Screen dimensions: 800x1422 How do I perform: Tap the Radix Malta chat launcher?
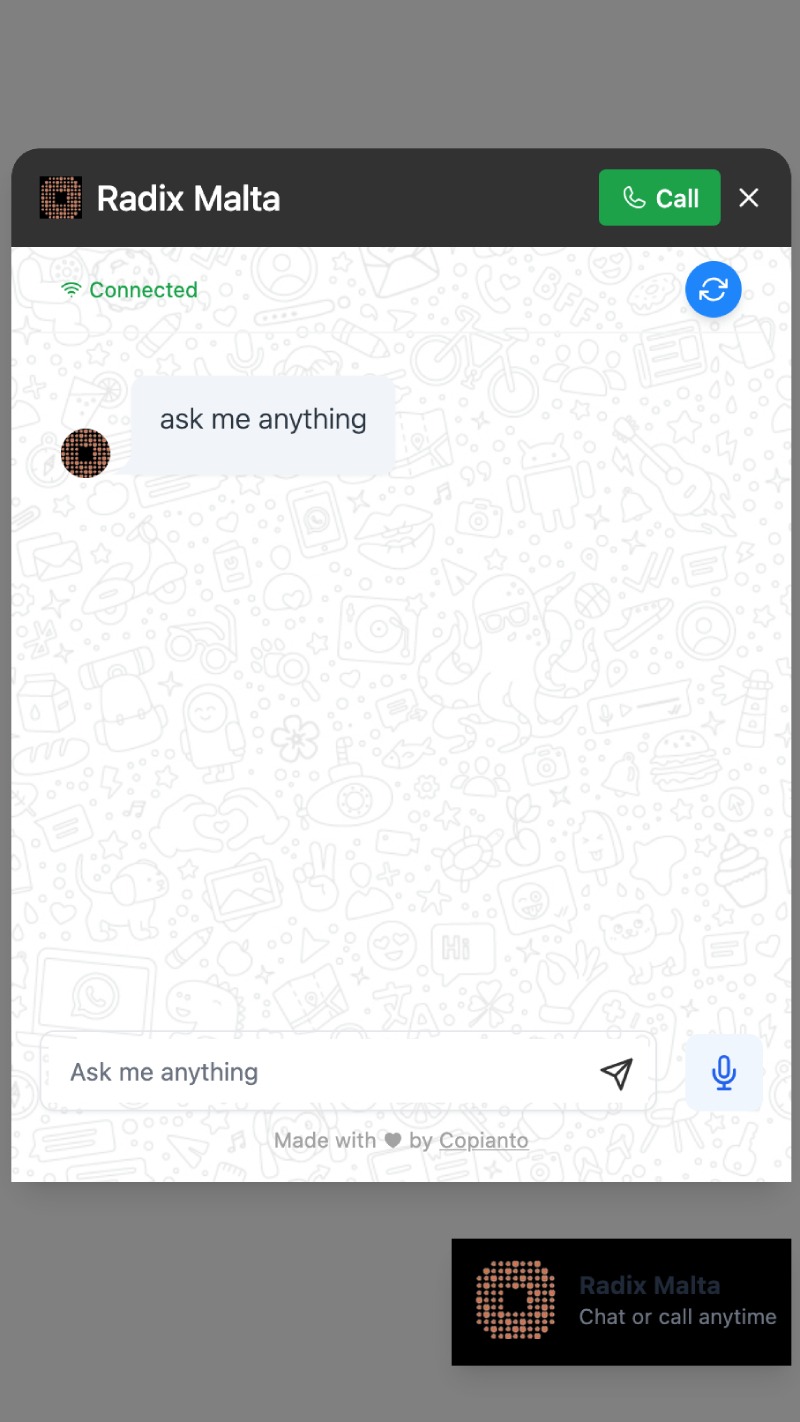(621, 1301)
